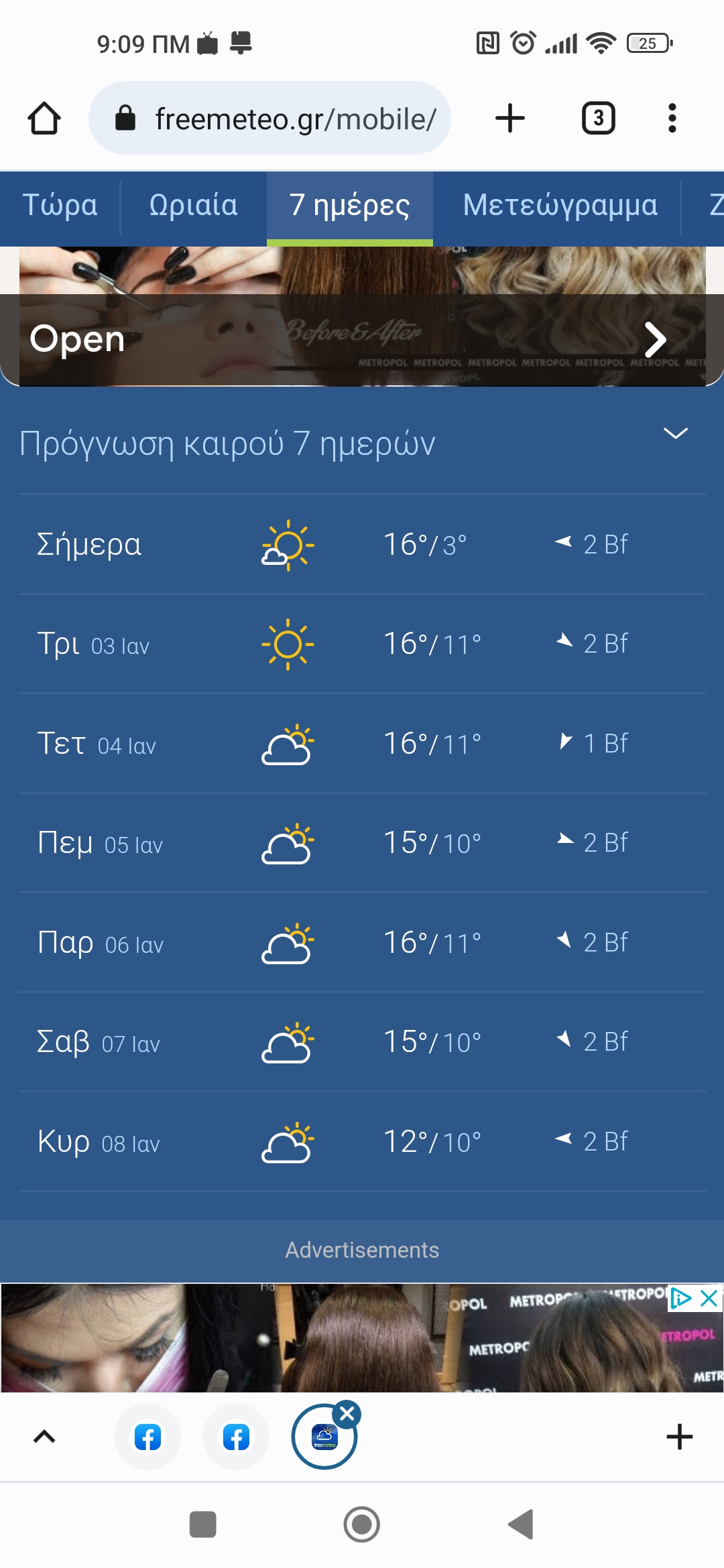This screenshot has height=1568, width=724.
Task: Open the Σήμερα forecast row
Action: pyautogui.click(x=362, y=544)
